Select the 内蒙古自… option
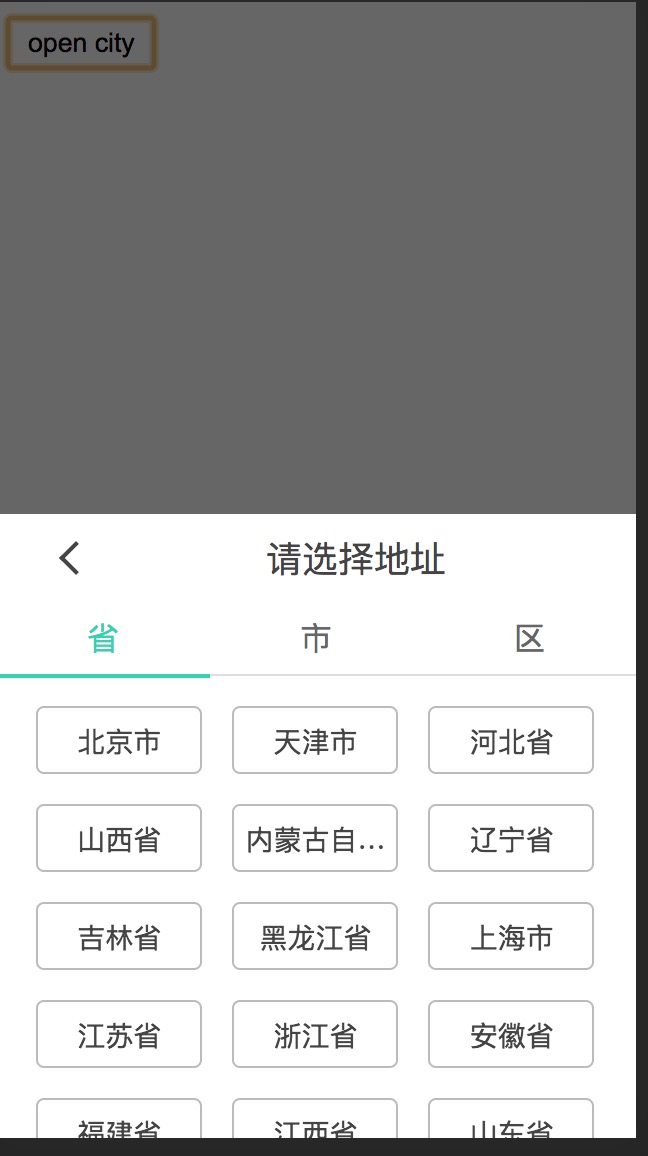The image size is (648, 1156). click(x=315, y=838)
